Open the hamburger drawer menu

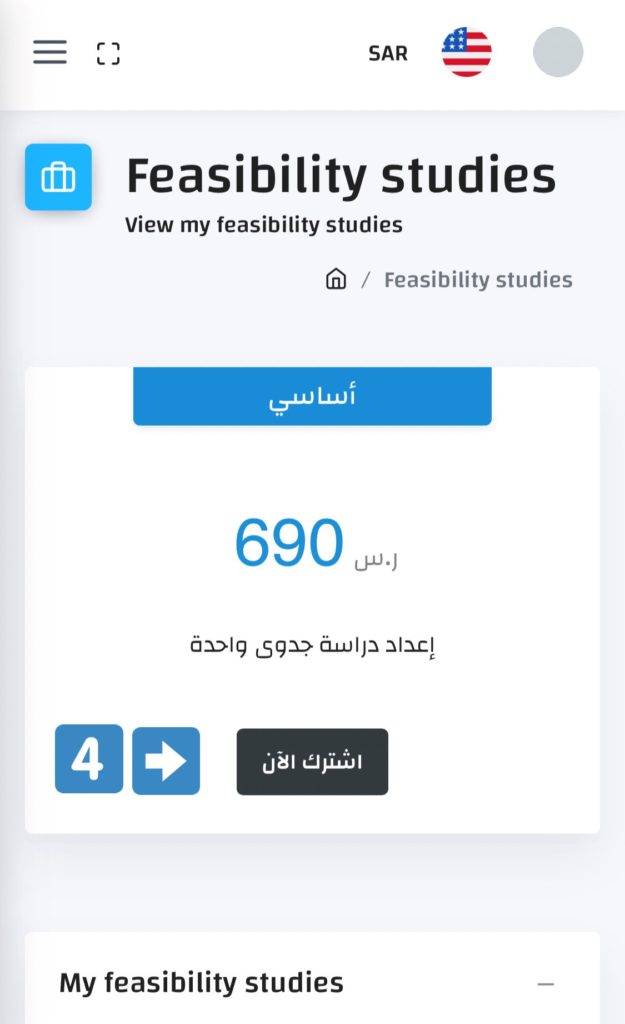[50, 52]
